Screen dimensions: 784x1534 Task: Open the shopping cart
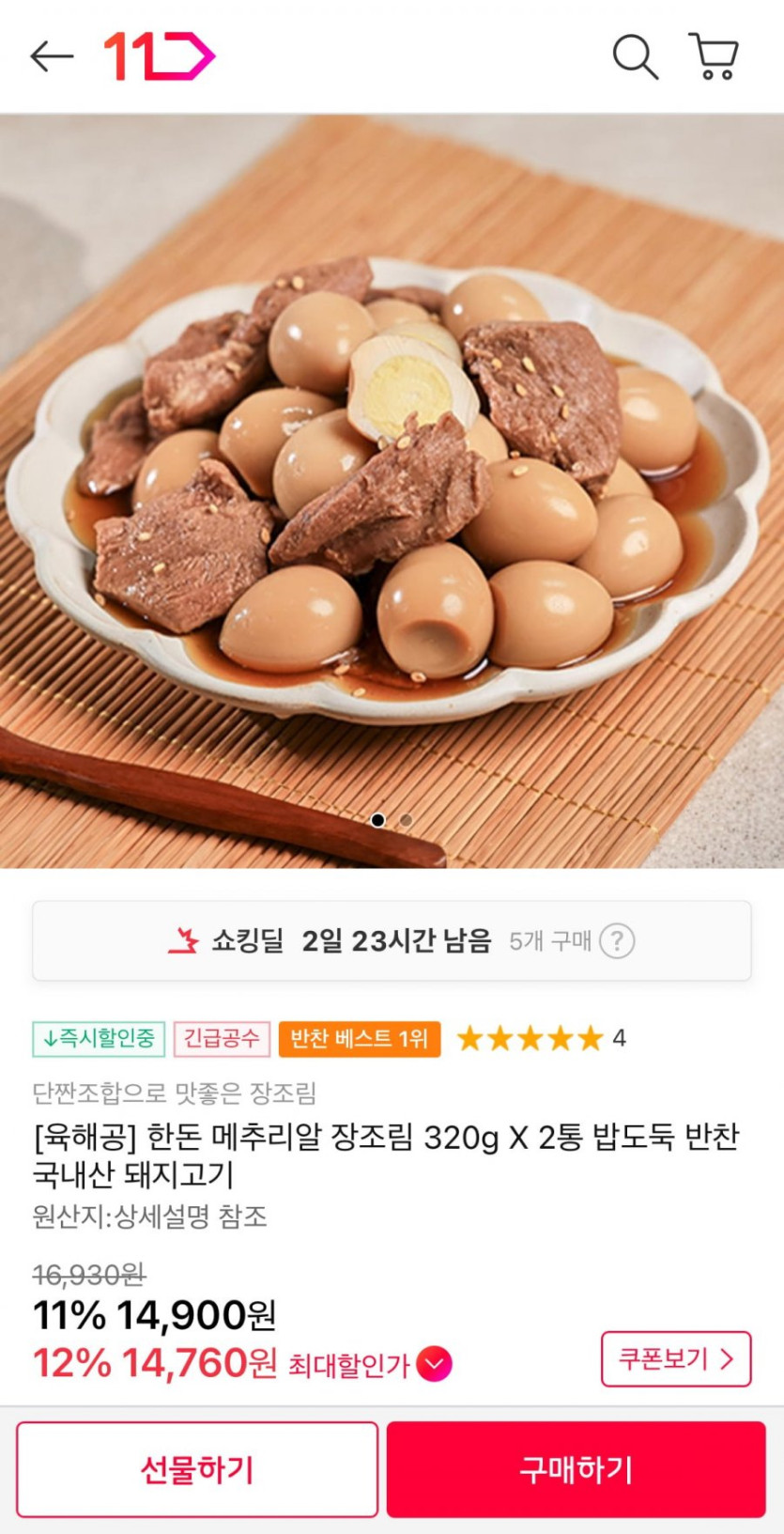(x=715, y=56)
